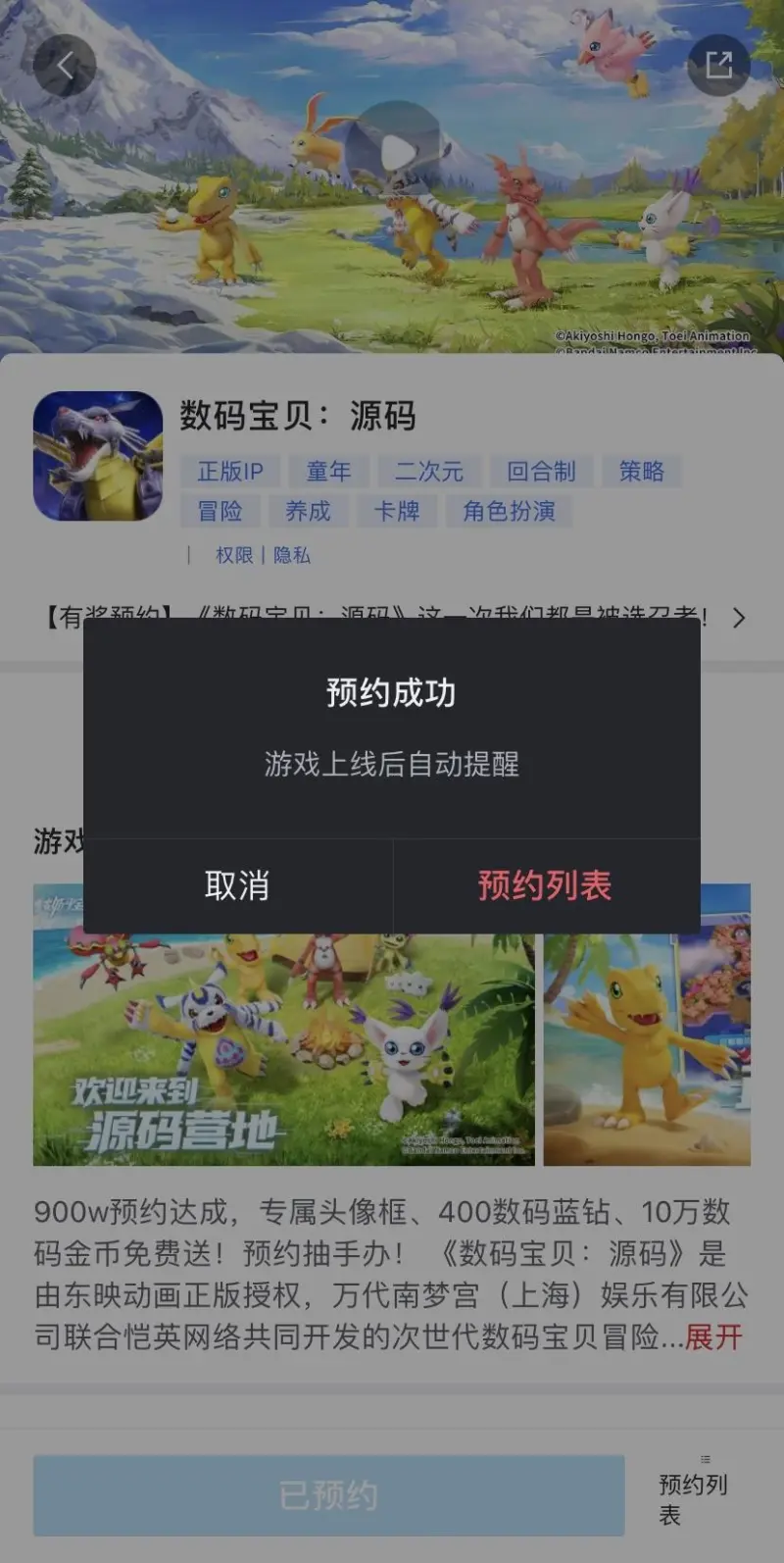Select the 童年 tag
The image size is (784, 1563).
click(x=328, y=472)
